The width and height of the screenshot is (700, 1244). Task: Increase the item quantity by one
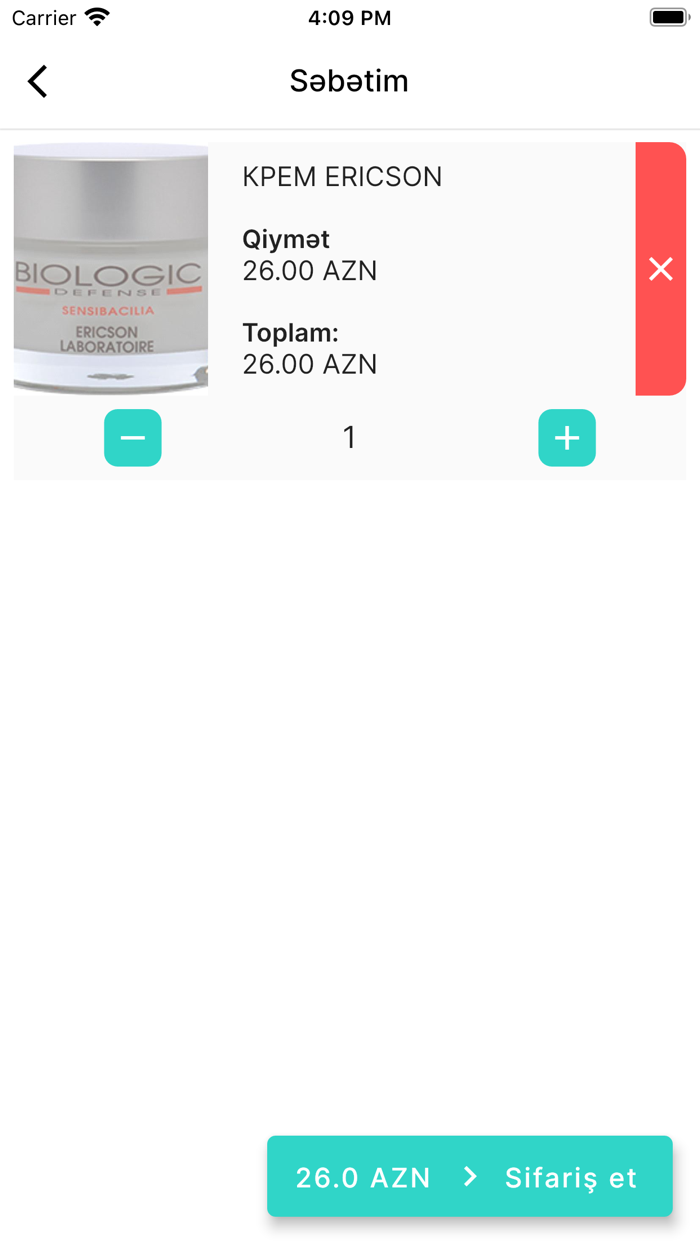[x=567, y=438]
